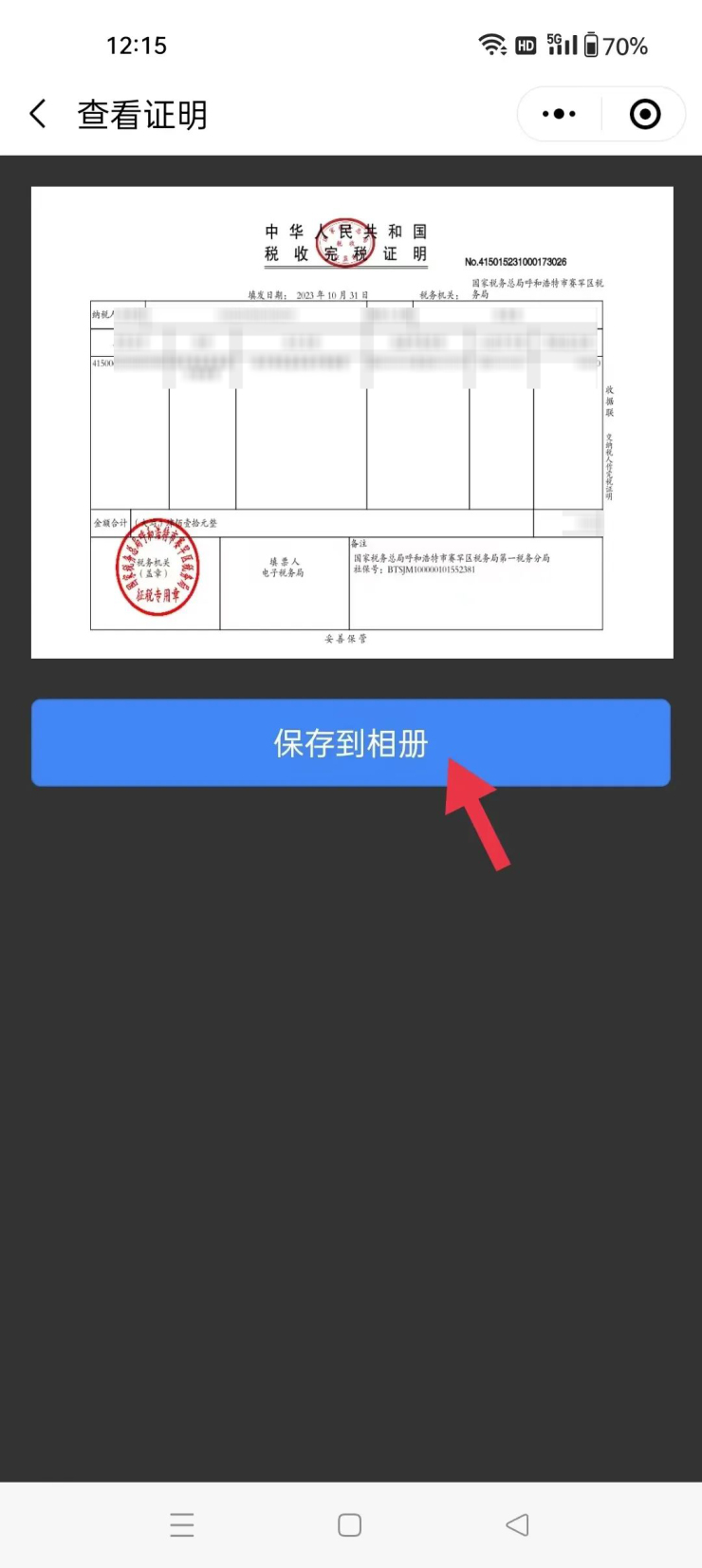Image resolution: width=702 pixels, height=1568 pixels.
Task: Open the tax certificate image preview
Action: [351, 422]
